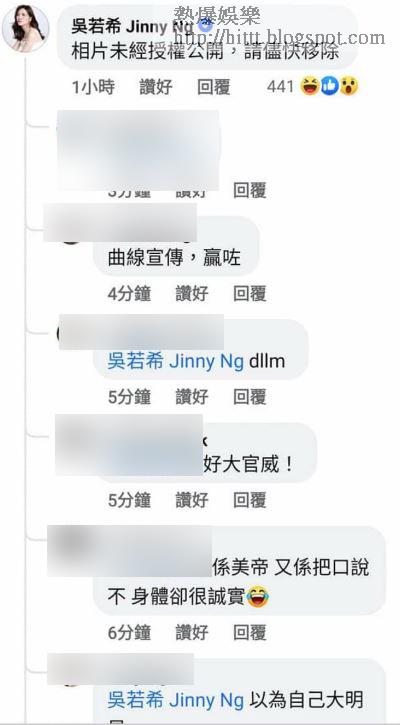Image resolution: width=400 pixels, height=725 pixels.
Task: Open the 吳若希 Jinny Ng mention before 以為自己大明
Action: point(176,700)
